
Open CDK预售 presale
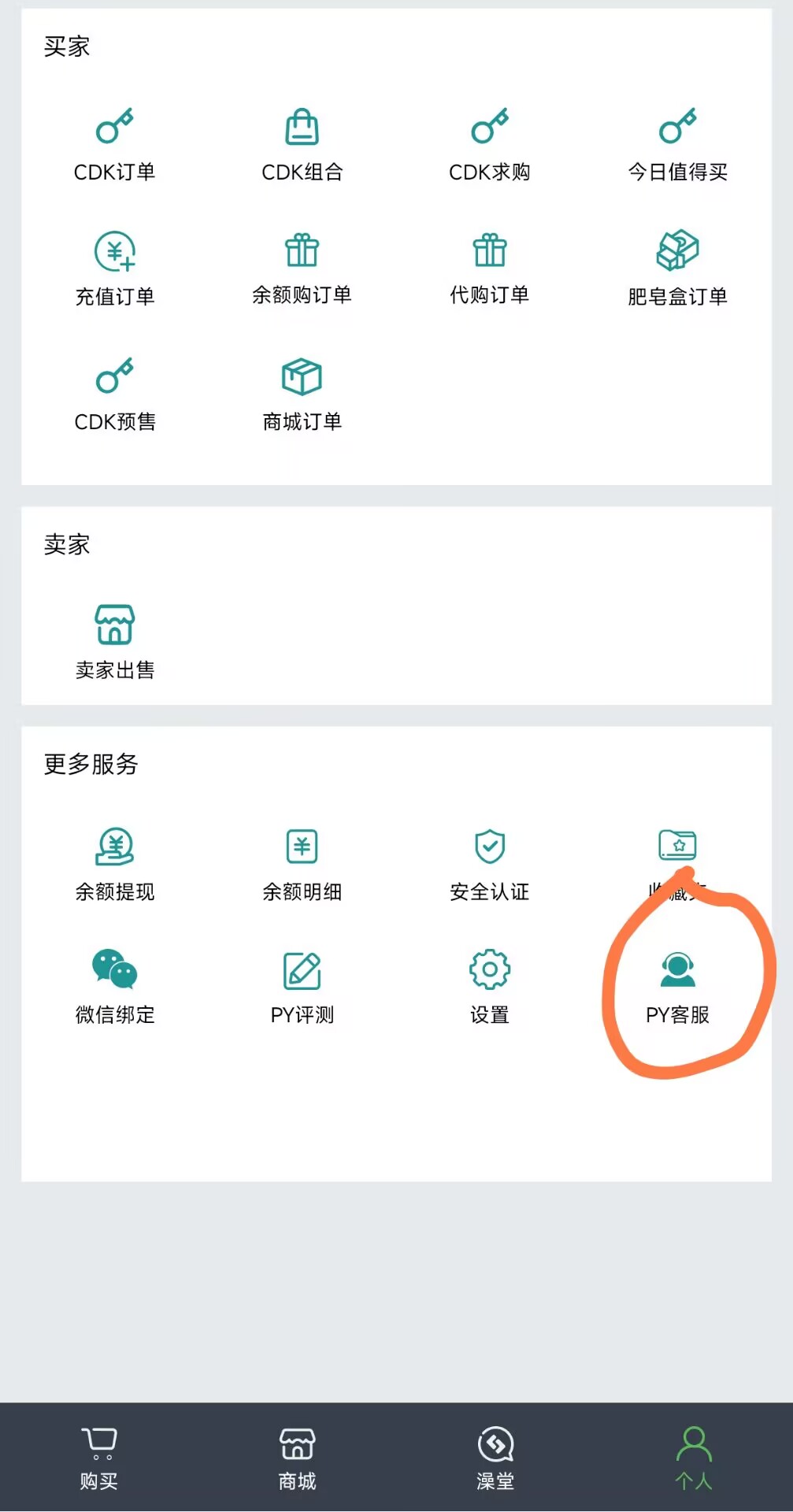(x=115, y=395)
